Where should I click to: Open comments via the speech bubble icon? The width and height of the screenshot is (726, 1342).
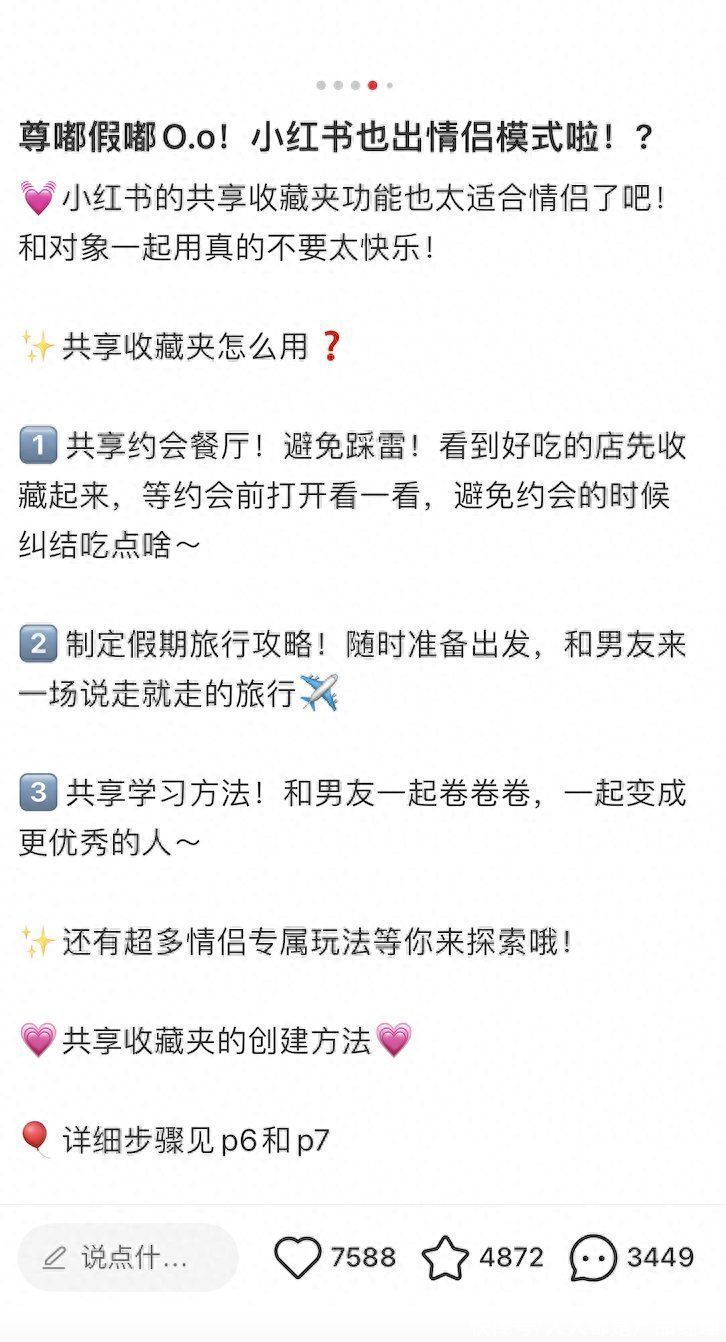pos(594,1257)
